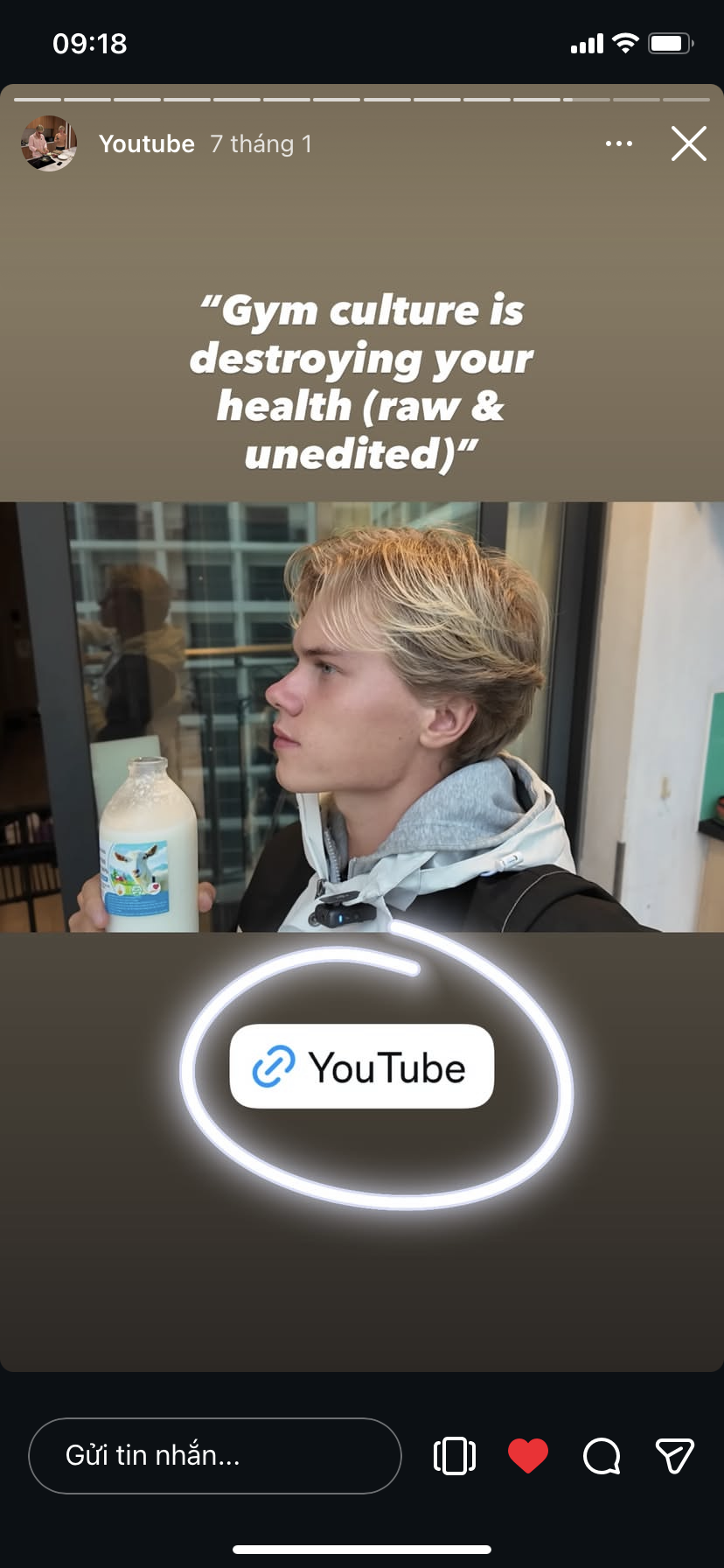Open the three-dot story options menu
This screenshot has width=724, height=1568.
pyautogui.click(x=619, y=143)
